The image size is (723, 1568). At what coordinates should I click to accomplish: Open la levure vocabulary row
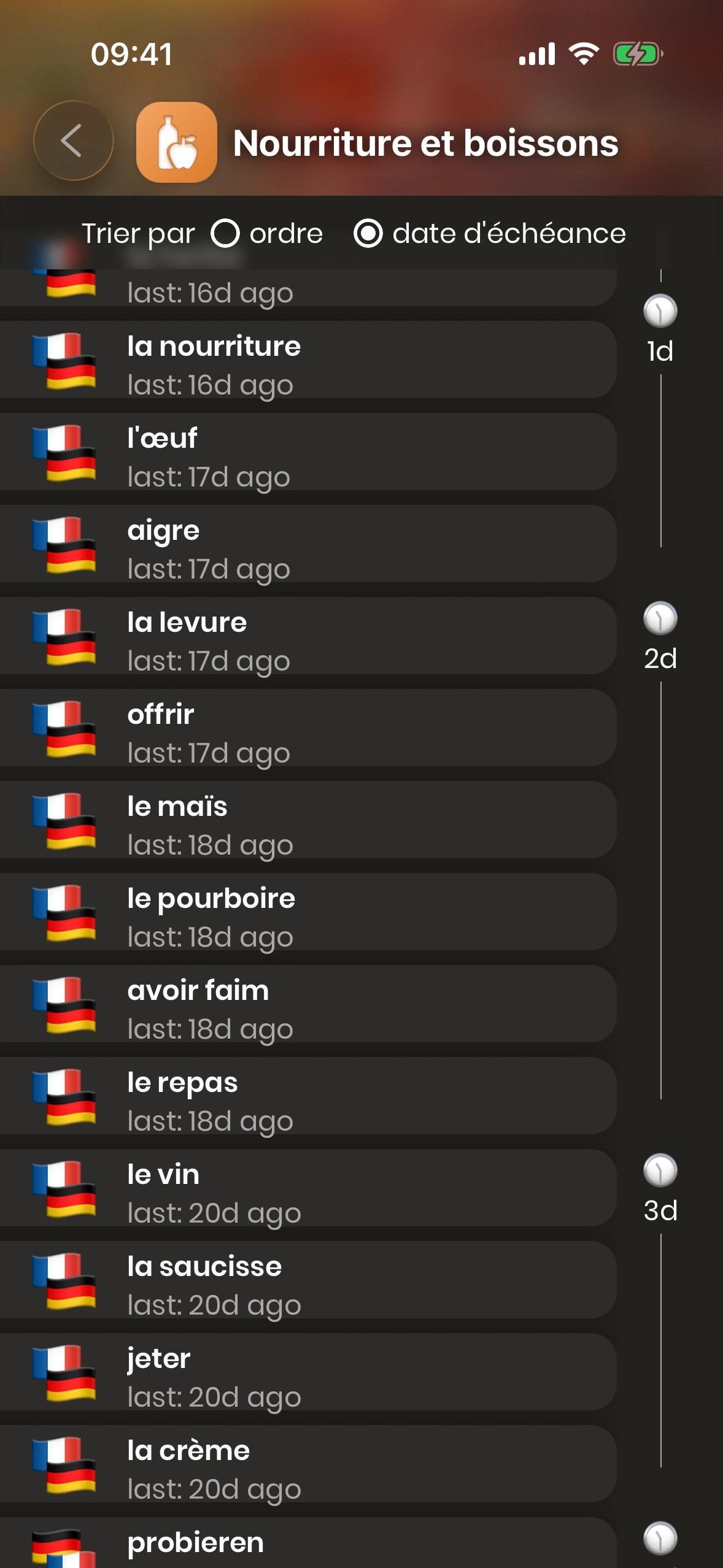[307, 637]
